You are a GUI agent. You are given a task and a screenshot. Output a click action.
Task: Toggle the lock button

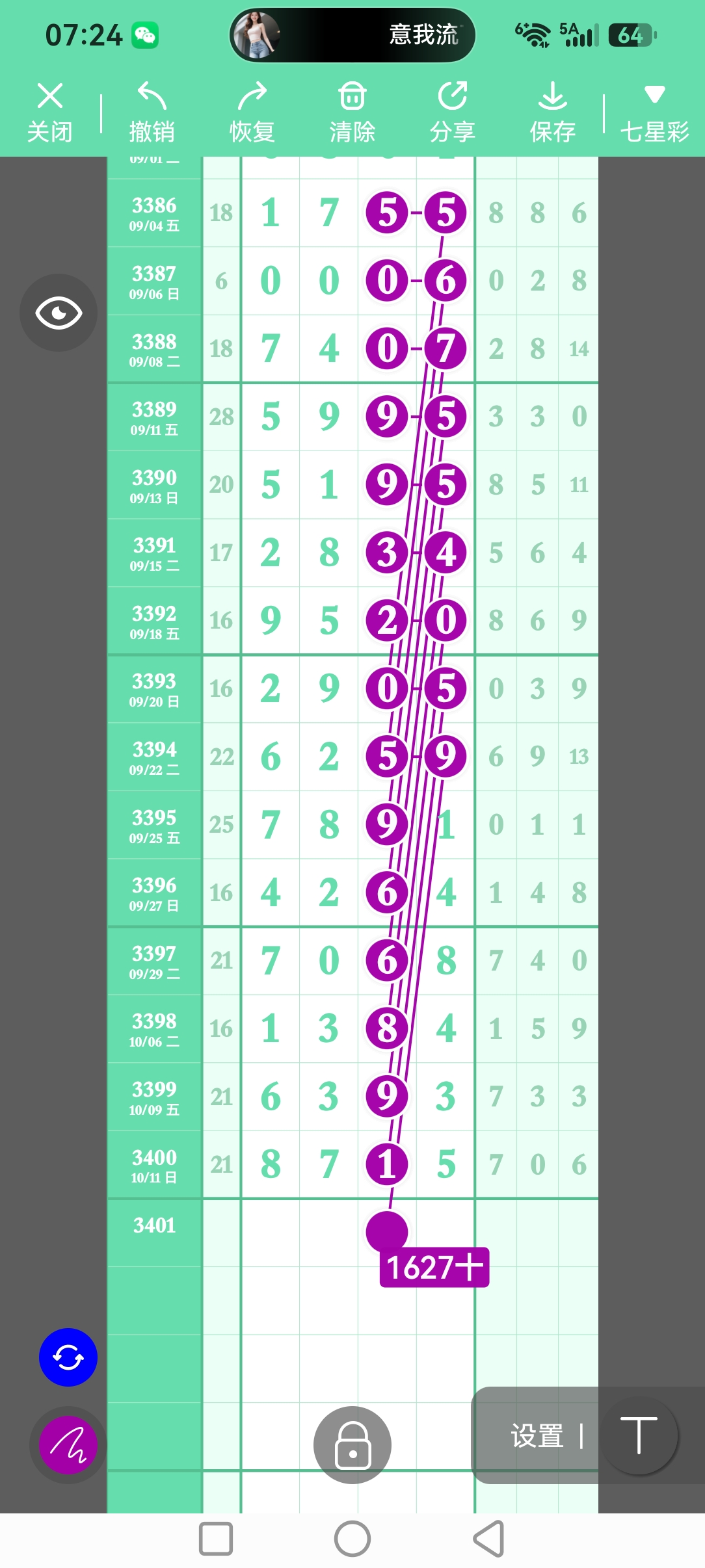click(352, 1444)
